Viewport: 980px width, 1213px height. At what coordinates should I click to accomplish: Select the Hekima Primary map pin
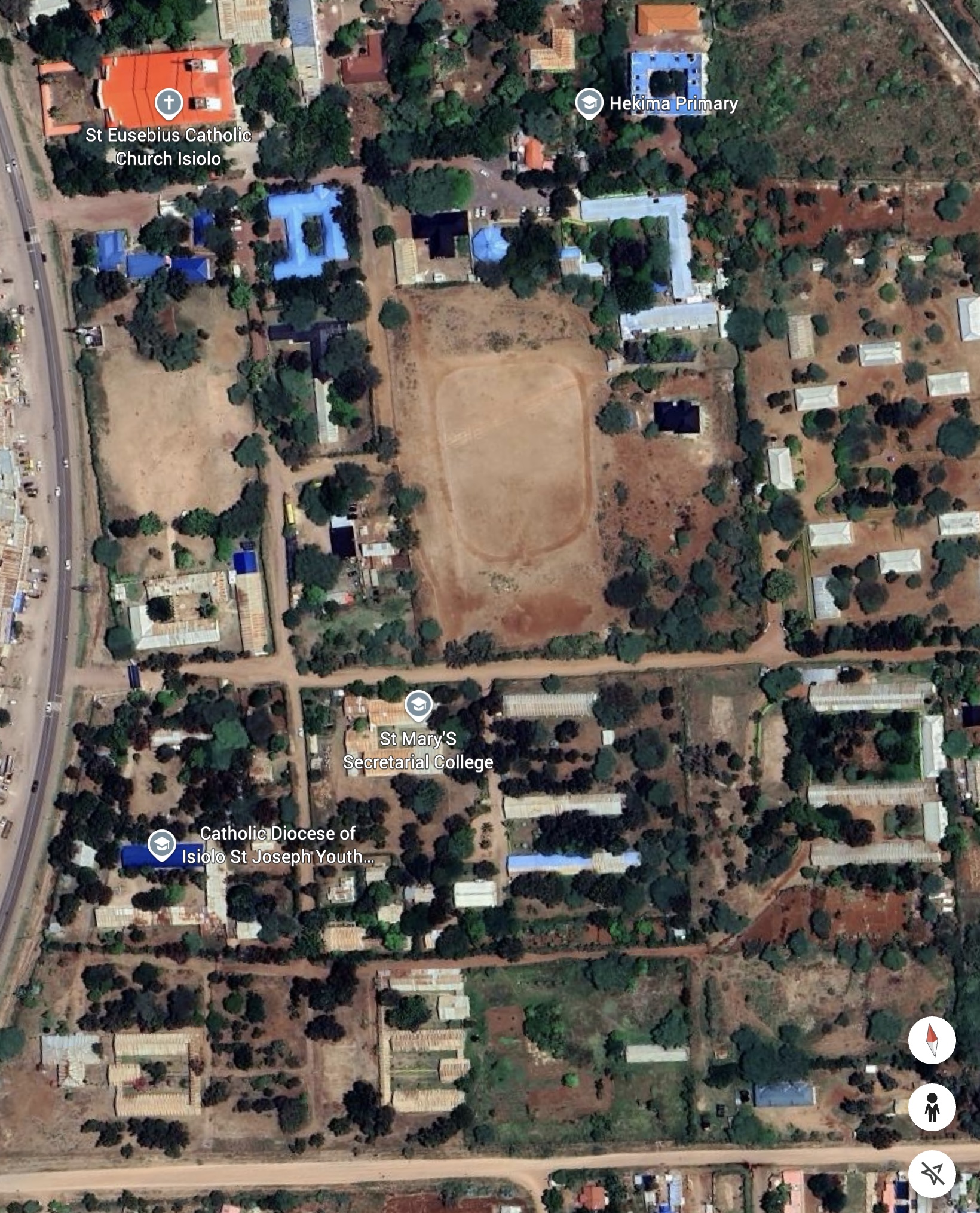coord(589,103)
